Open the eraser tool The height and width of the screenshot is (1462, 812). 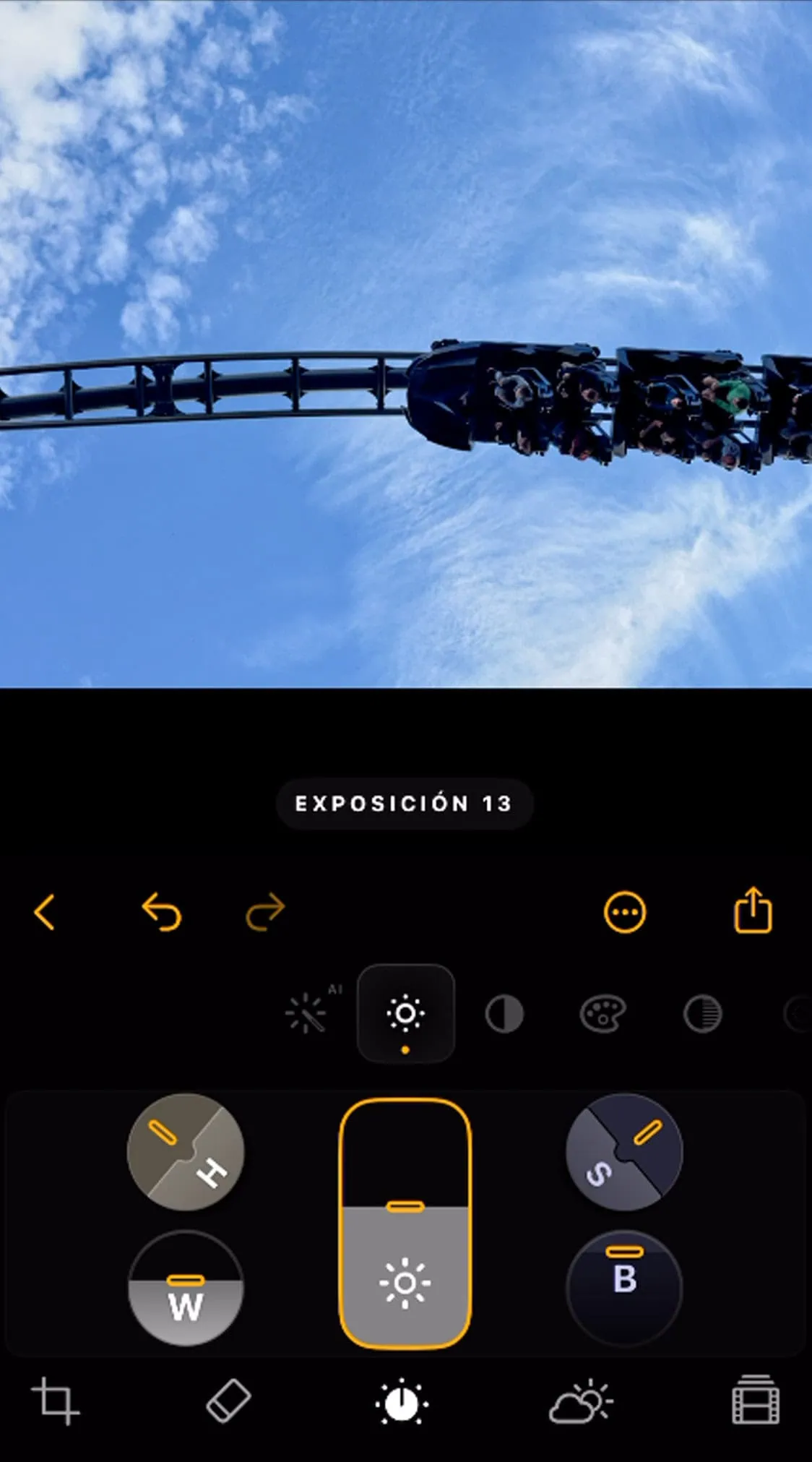coord(228,1401)
